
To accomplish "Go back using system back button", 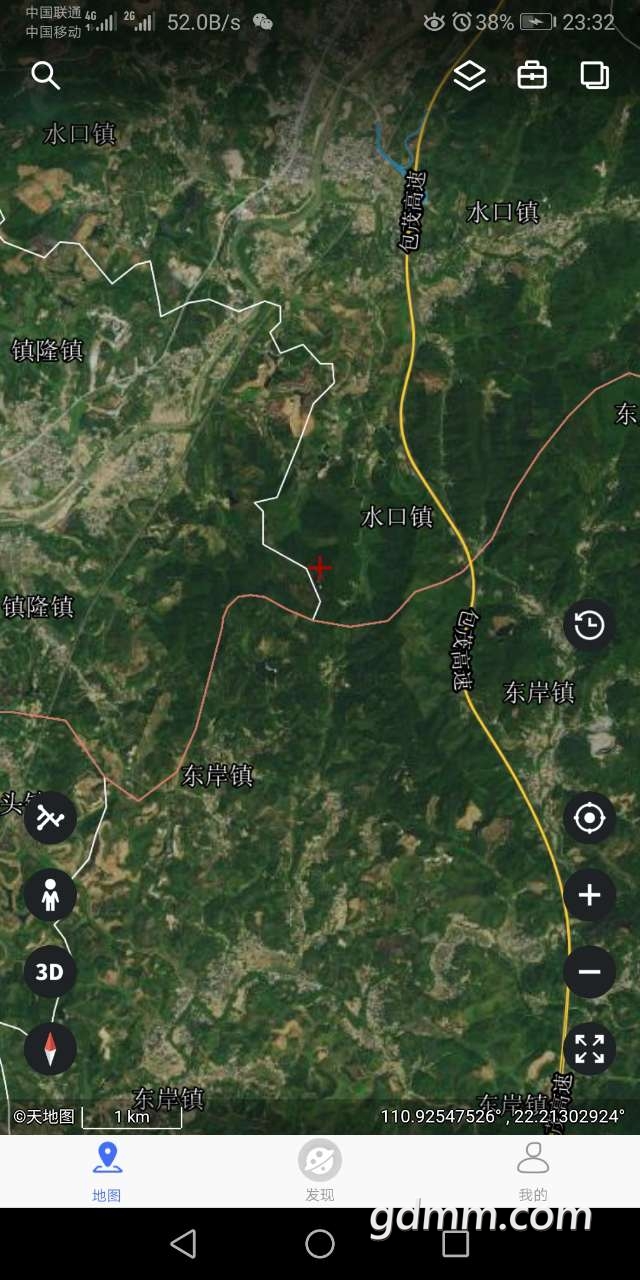I will pos(183,1243).
